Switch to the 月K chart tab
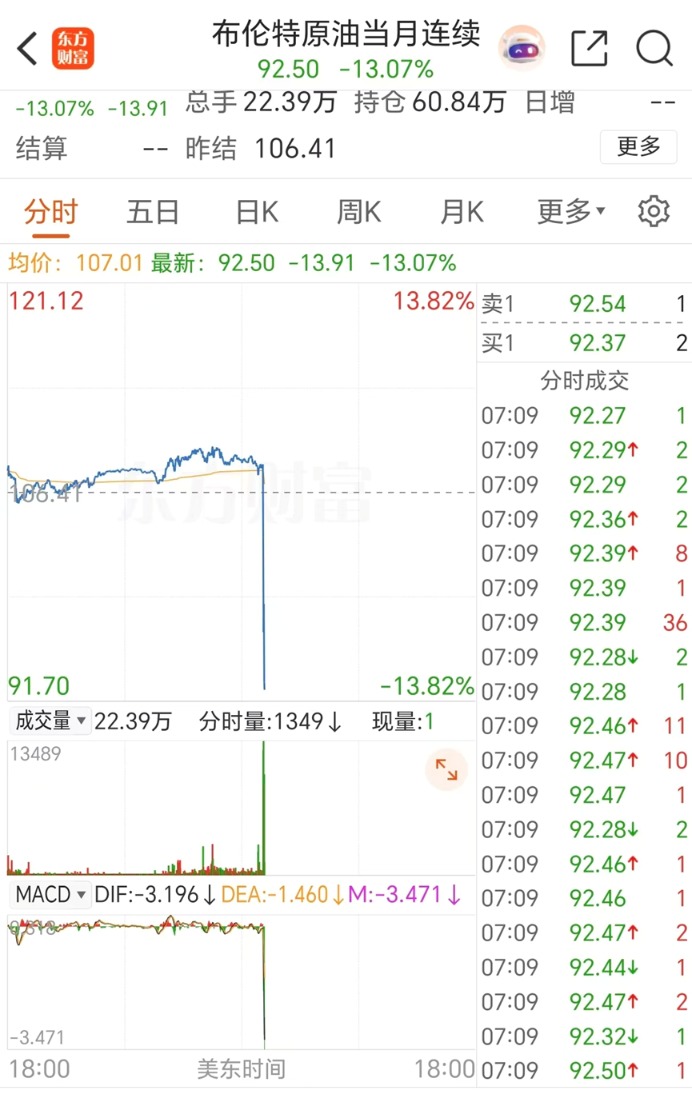Image resolution: width=692 pixels, height=1098 pixels. pos(461,212)
